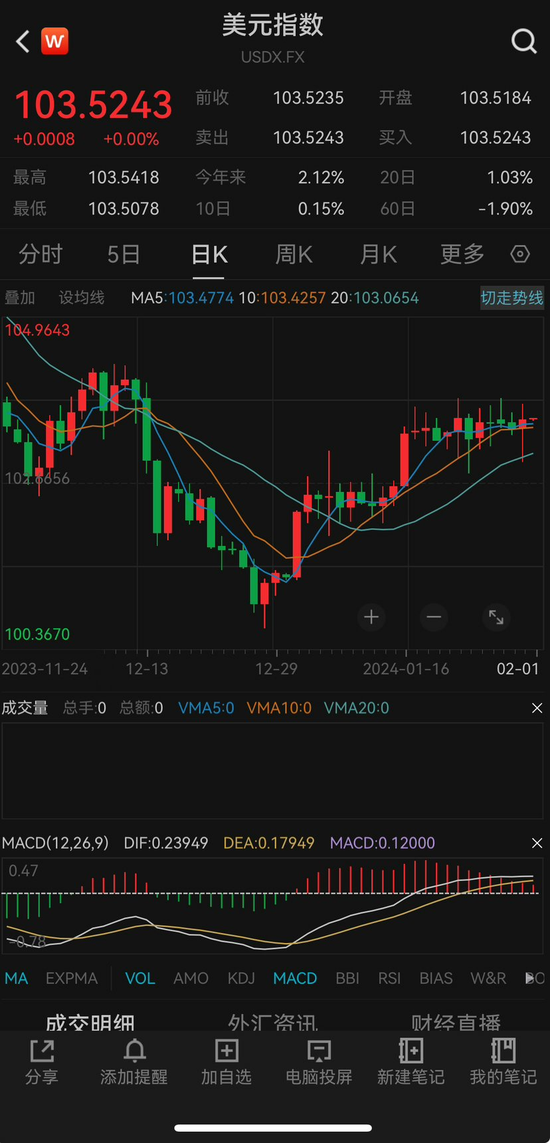Tap the 切走势线 button

click(511, 297)
